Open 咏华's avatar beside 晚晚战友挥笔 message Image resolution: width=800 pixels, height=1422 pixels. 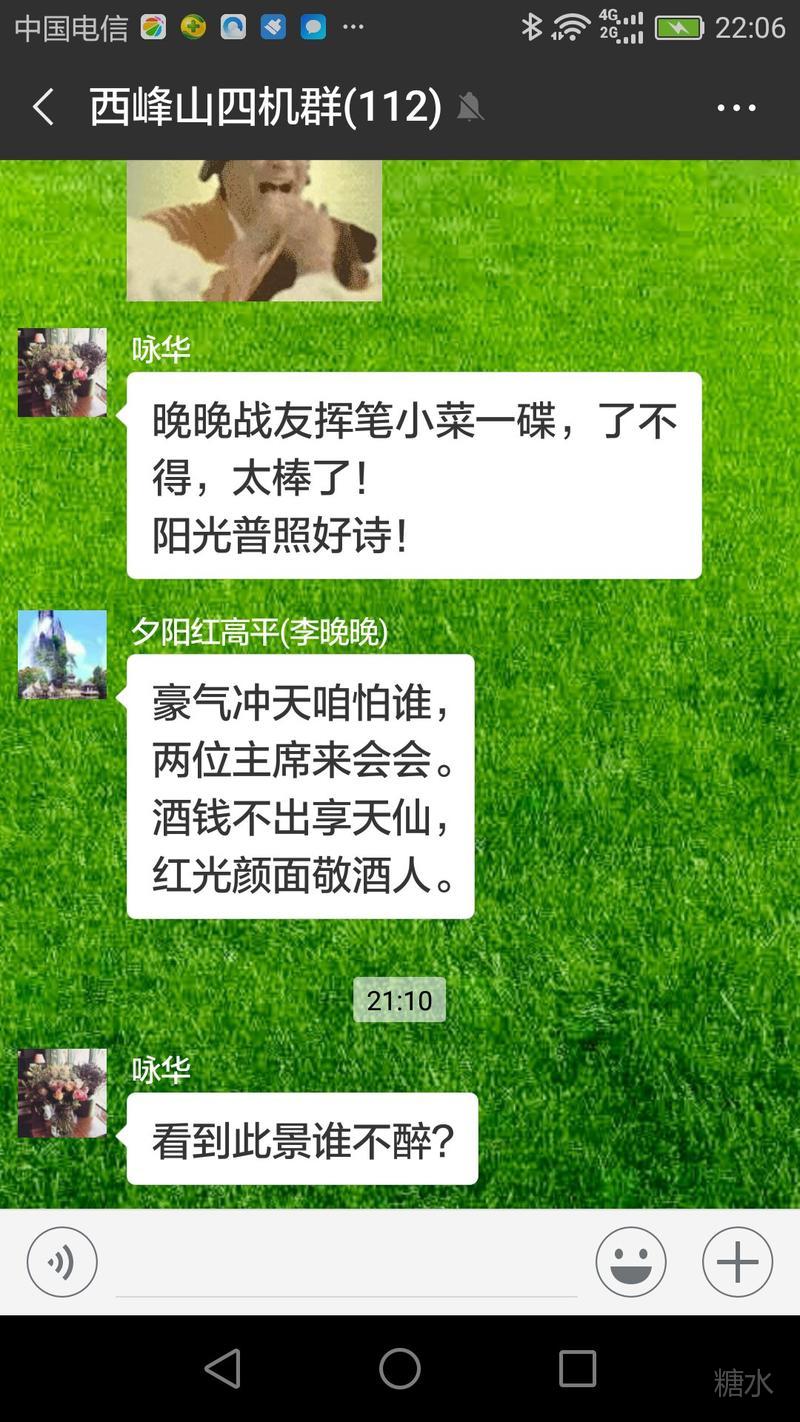pos(62,372)
